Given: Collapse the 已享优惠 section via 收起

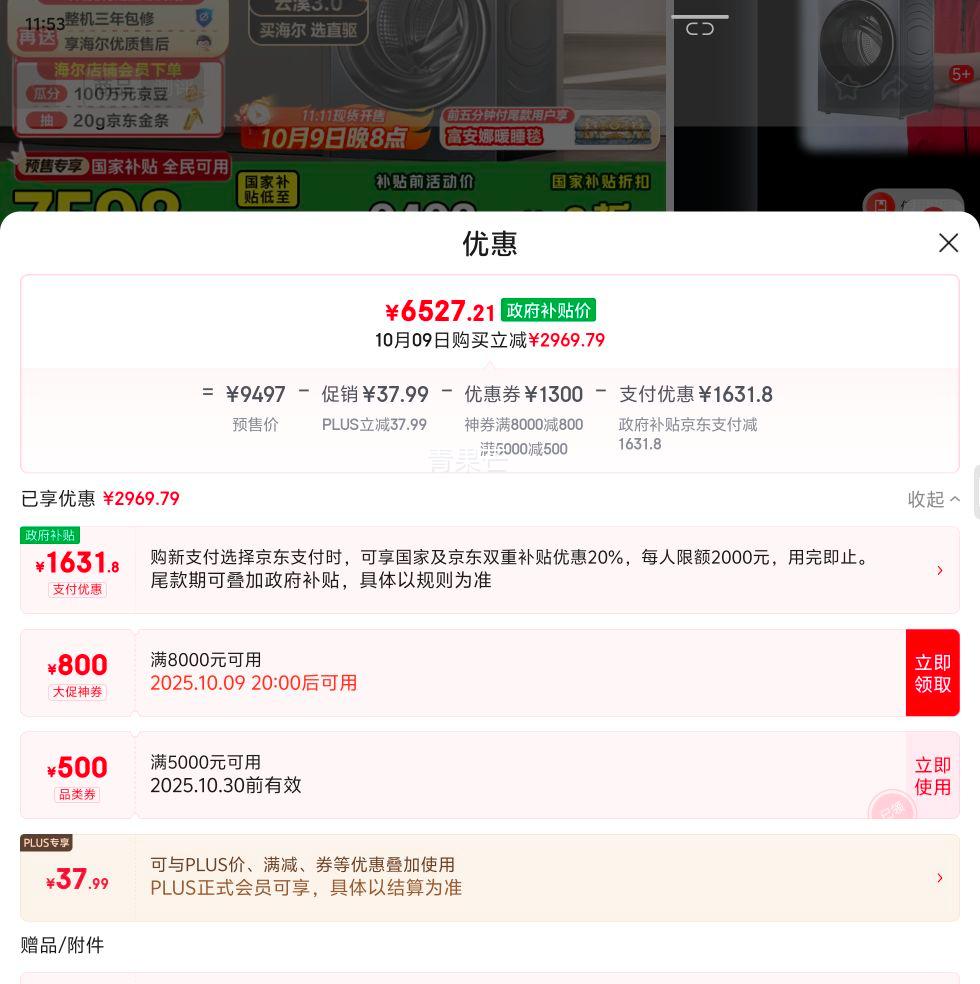Looking at the screenshot, I should [x=933, y=499].
